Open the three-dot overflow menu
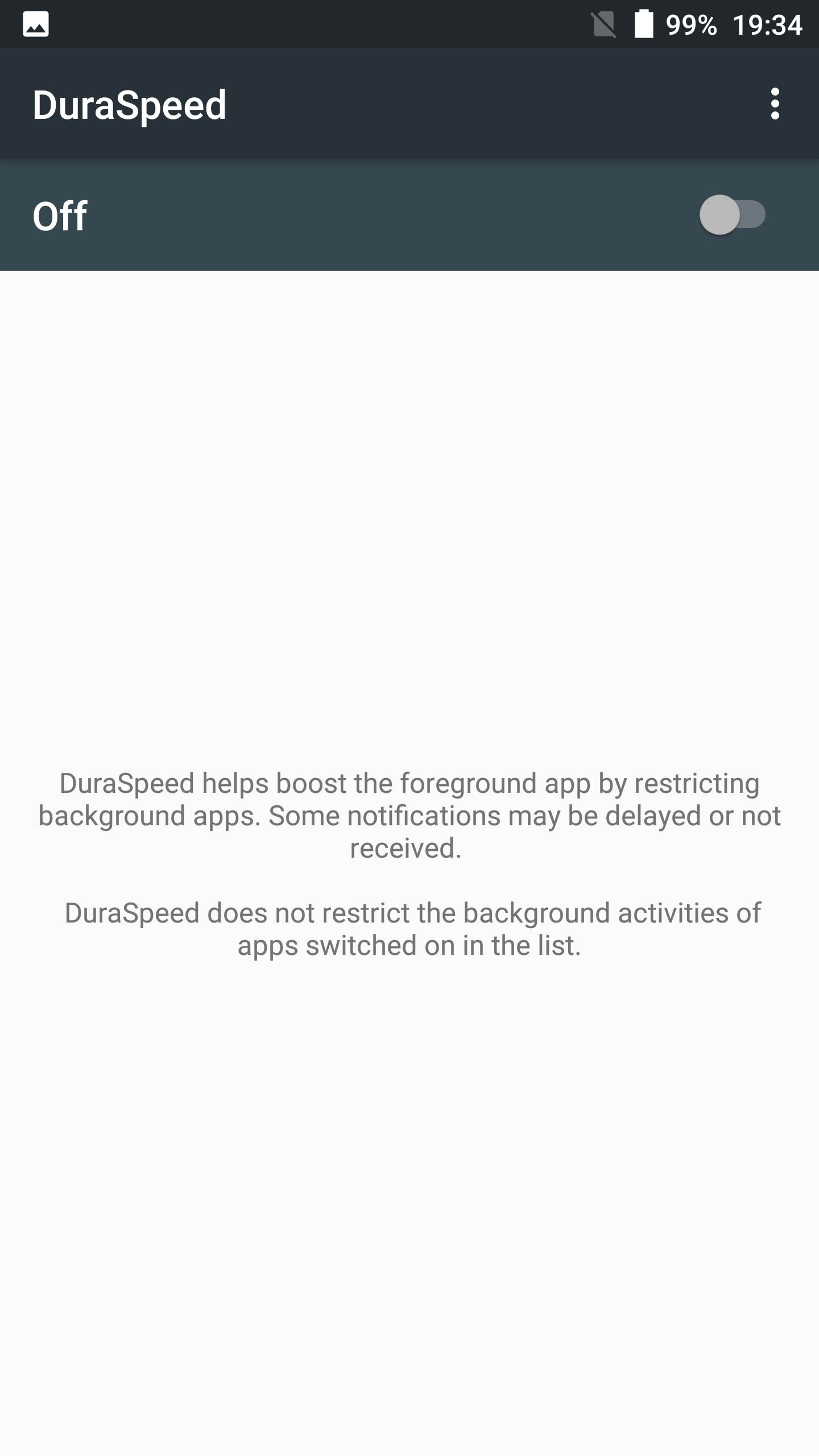This screenshot has width=819, height=1456. (x=775, y=104)
